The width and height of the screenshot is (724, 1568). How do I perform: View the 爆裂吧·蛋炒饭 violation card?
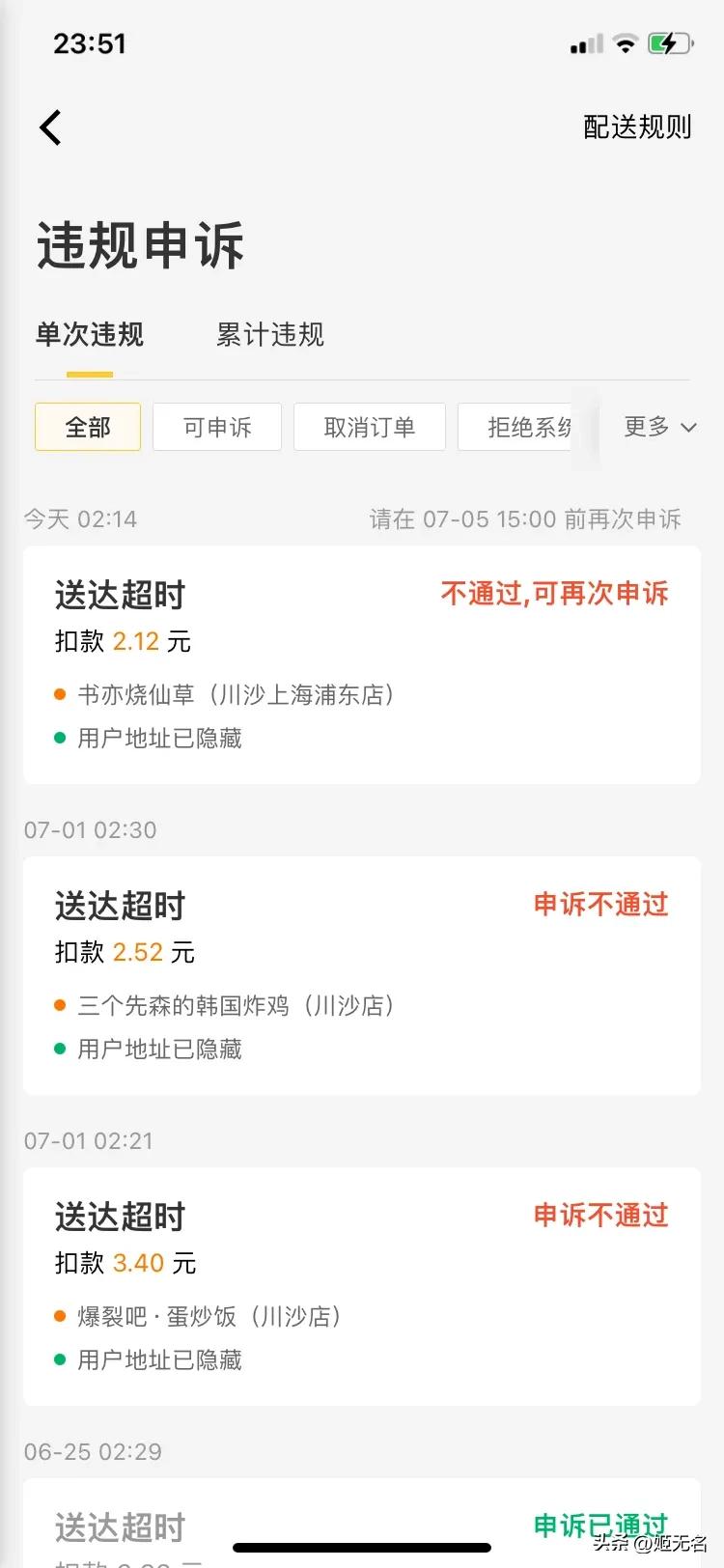pos(362,1286)
